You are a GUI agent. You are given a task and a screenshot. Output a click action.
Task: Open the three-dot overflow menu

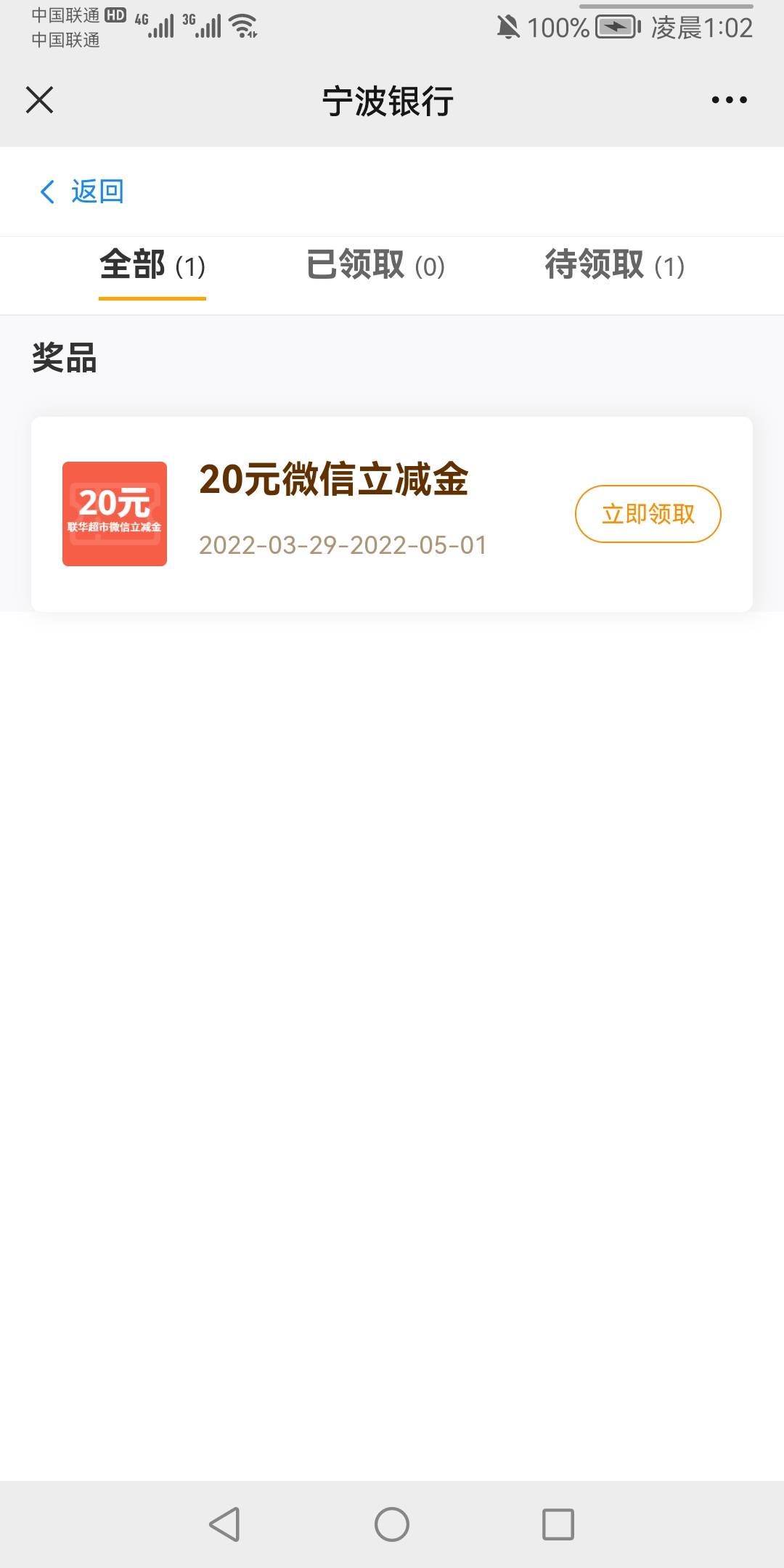pos(729,100)
